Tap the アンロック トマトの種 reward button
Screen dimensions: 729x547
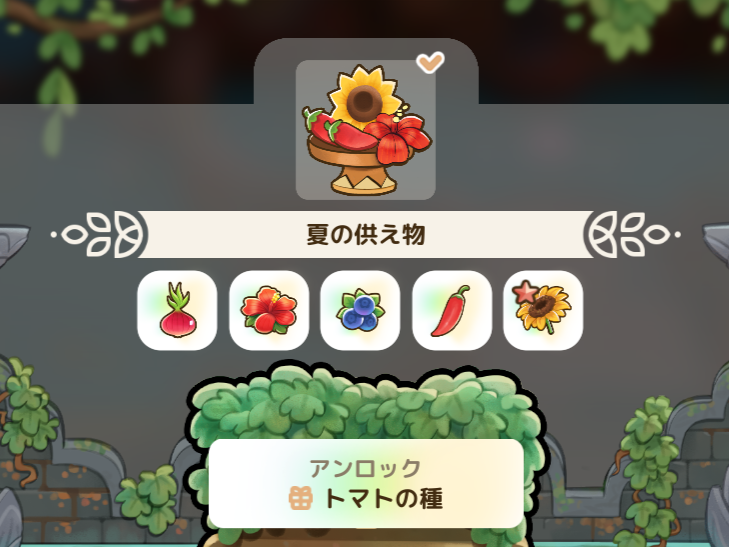coord(365,484)
